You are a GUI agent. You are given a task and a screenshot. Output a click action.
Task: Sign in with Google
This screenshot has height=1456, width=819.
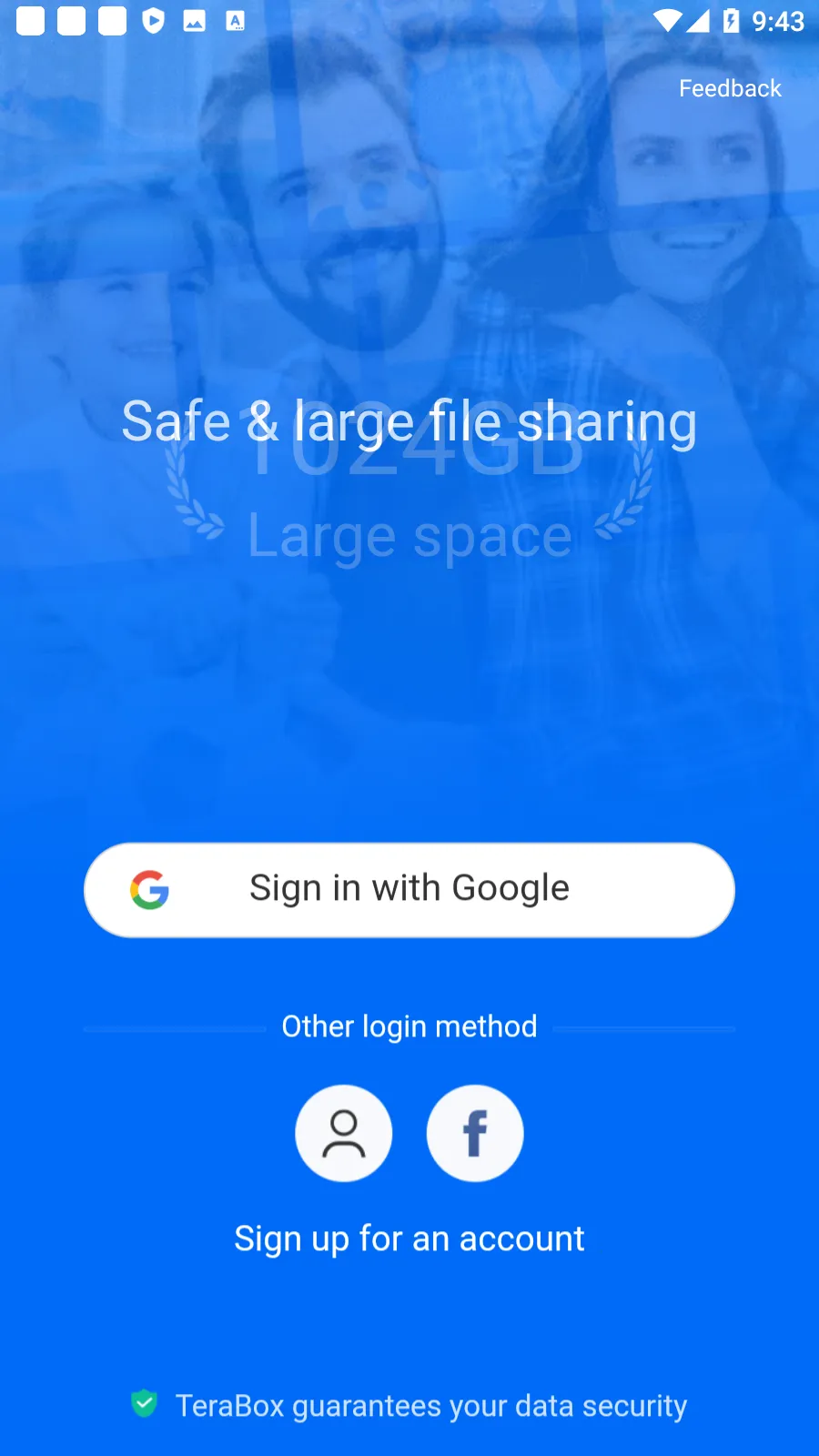point(409,889)
